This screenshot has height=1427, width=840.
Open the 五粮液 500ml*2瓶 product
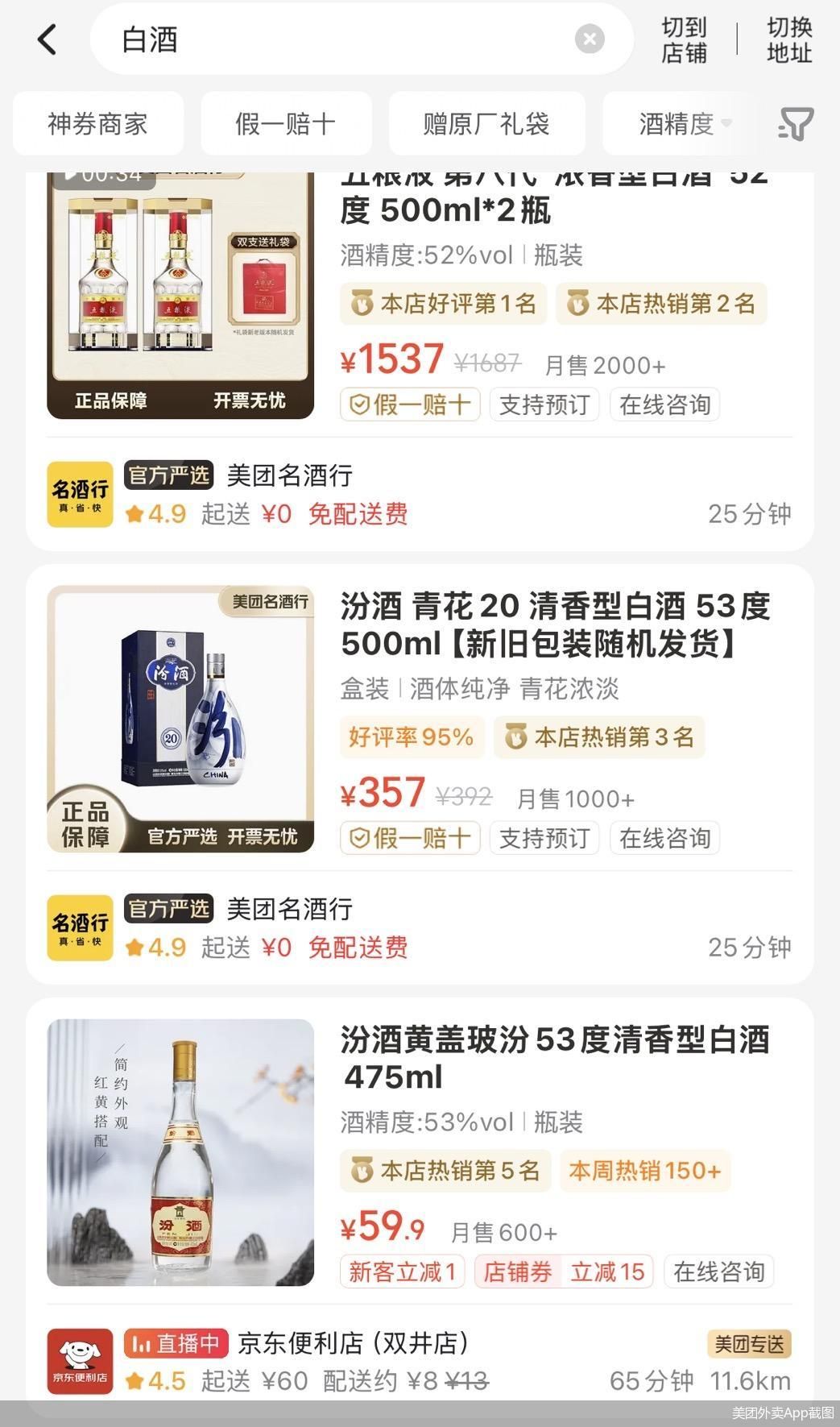point(552,209)
